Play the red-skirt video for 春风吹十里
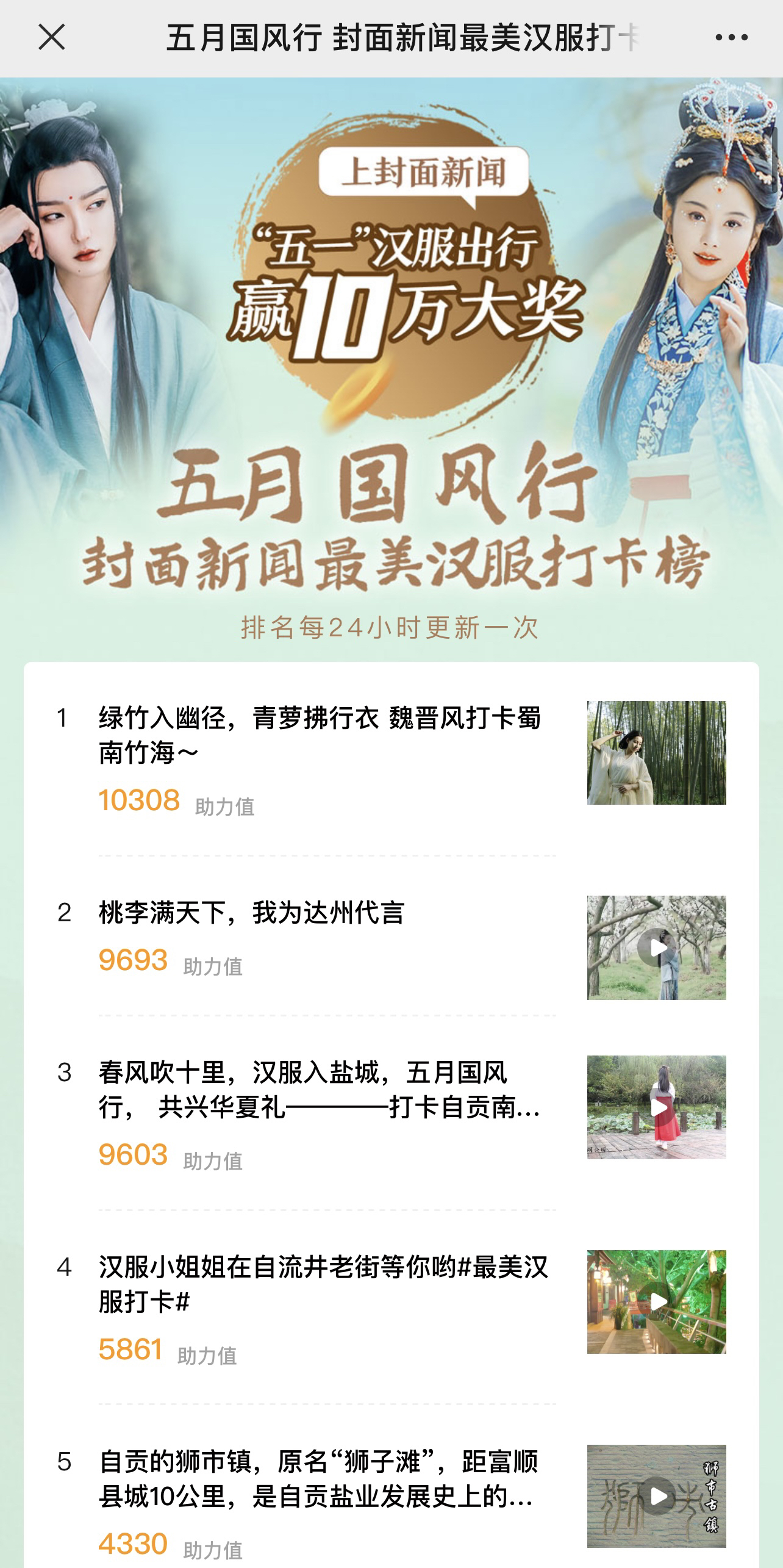The image size is (783, 1568). tap(656, 1107)
